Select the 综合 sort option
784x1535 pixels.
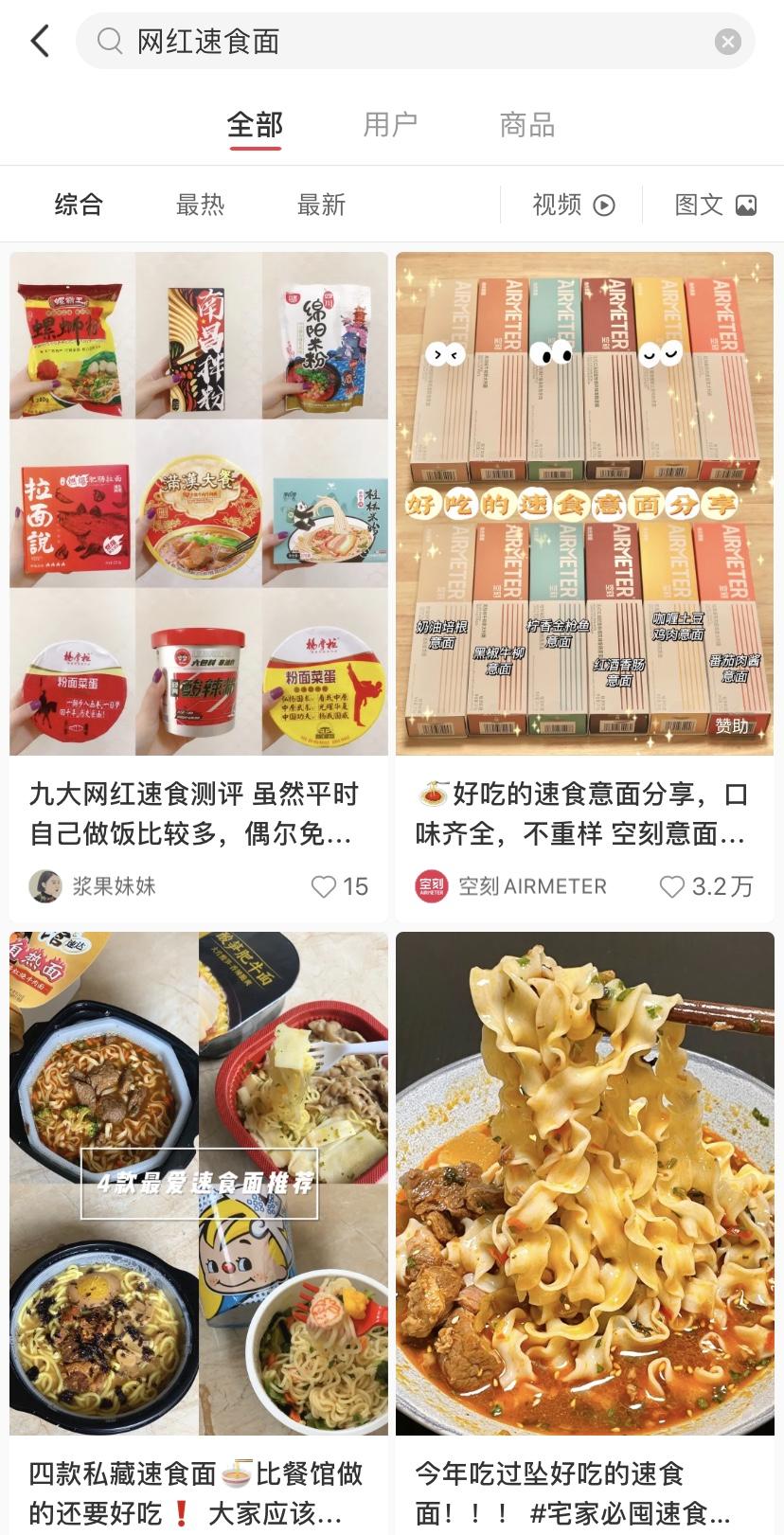(x=79, y=205)
